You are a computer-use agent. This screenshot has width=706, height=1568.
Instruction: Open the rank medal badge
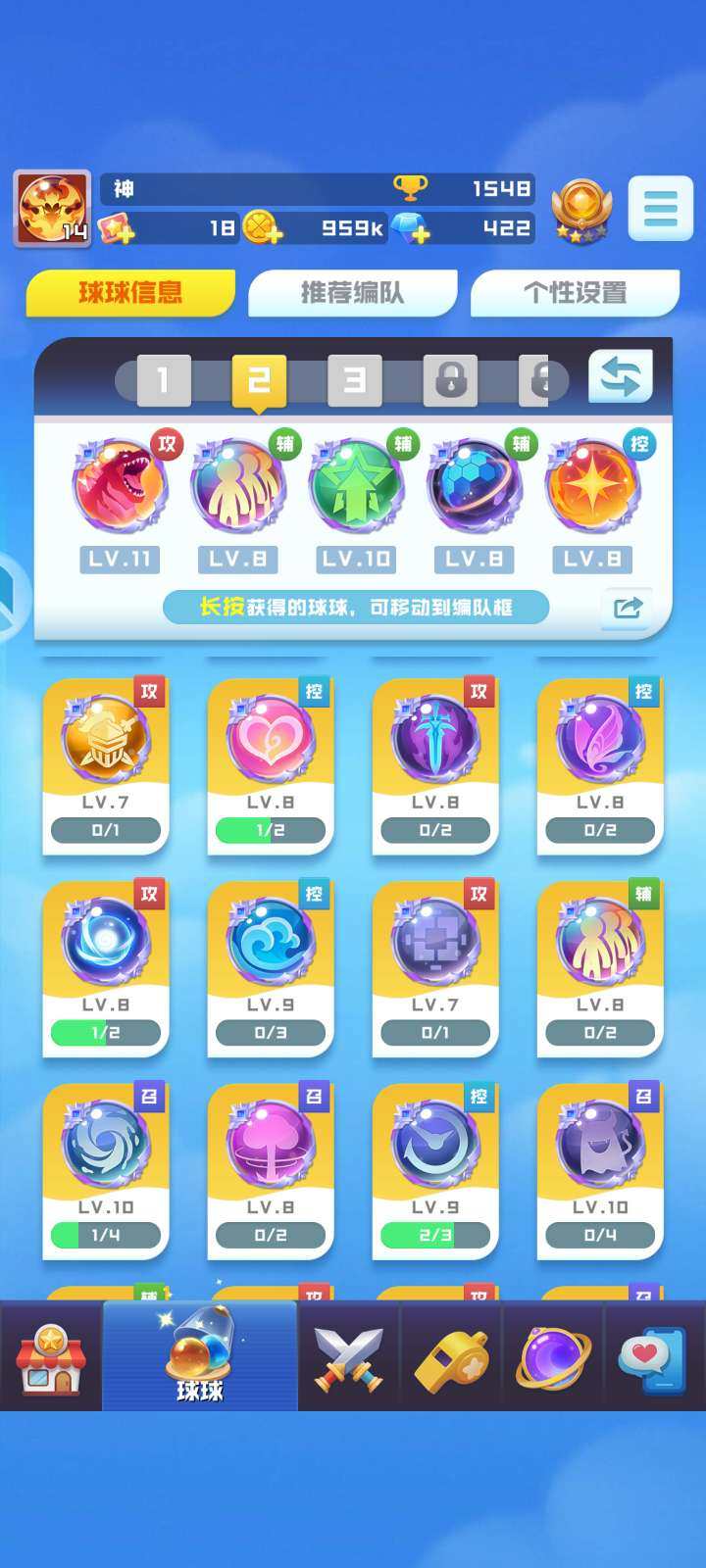(581, 210)
